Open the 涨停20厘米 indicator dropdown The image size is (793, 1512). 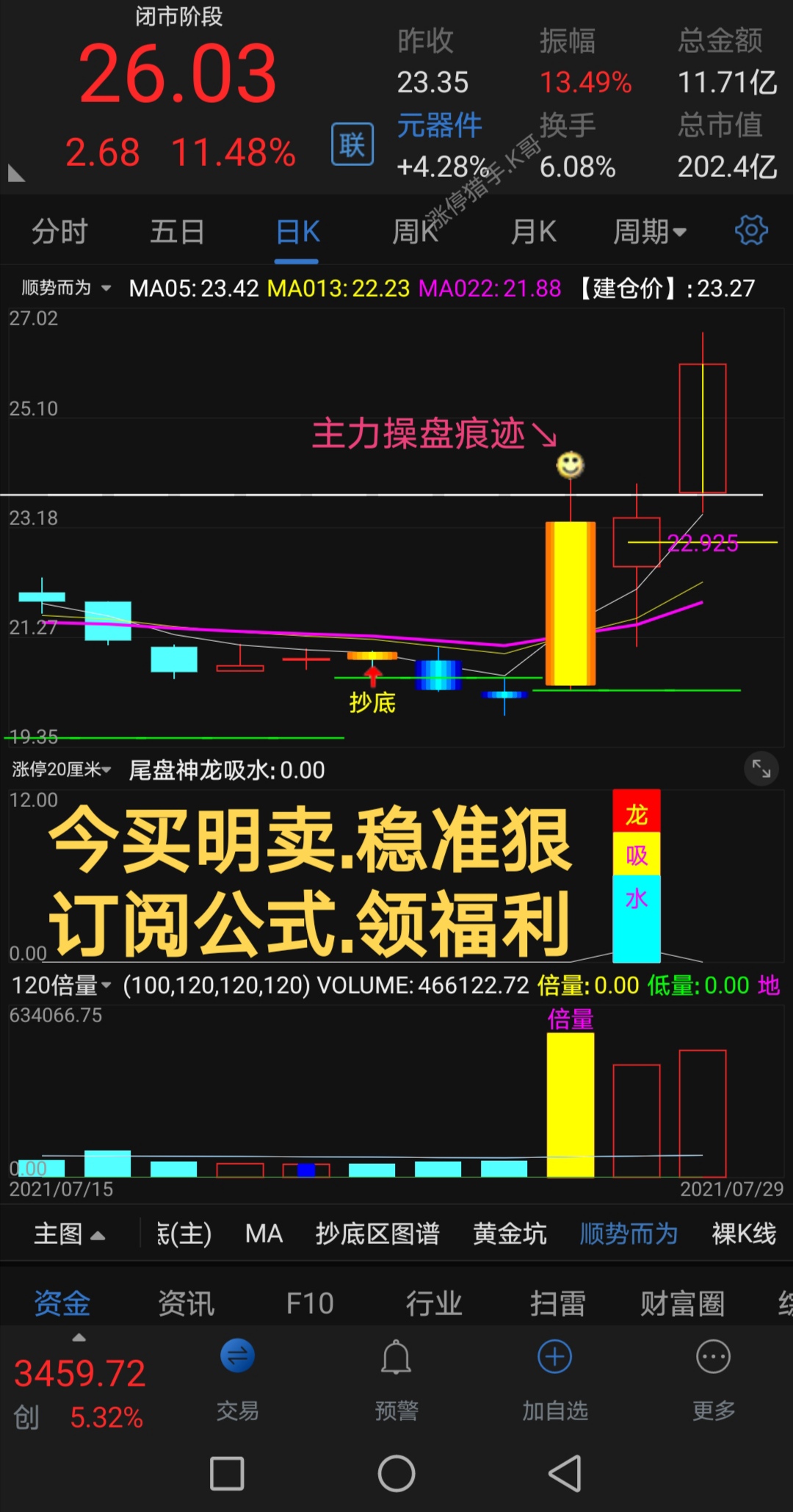pyautogui.click(x=62, y=770)
